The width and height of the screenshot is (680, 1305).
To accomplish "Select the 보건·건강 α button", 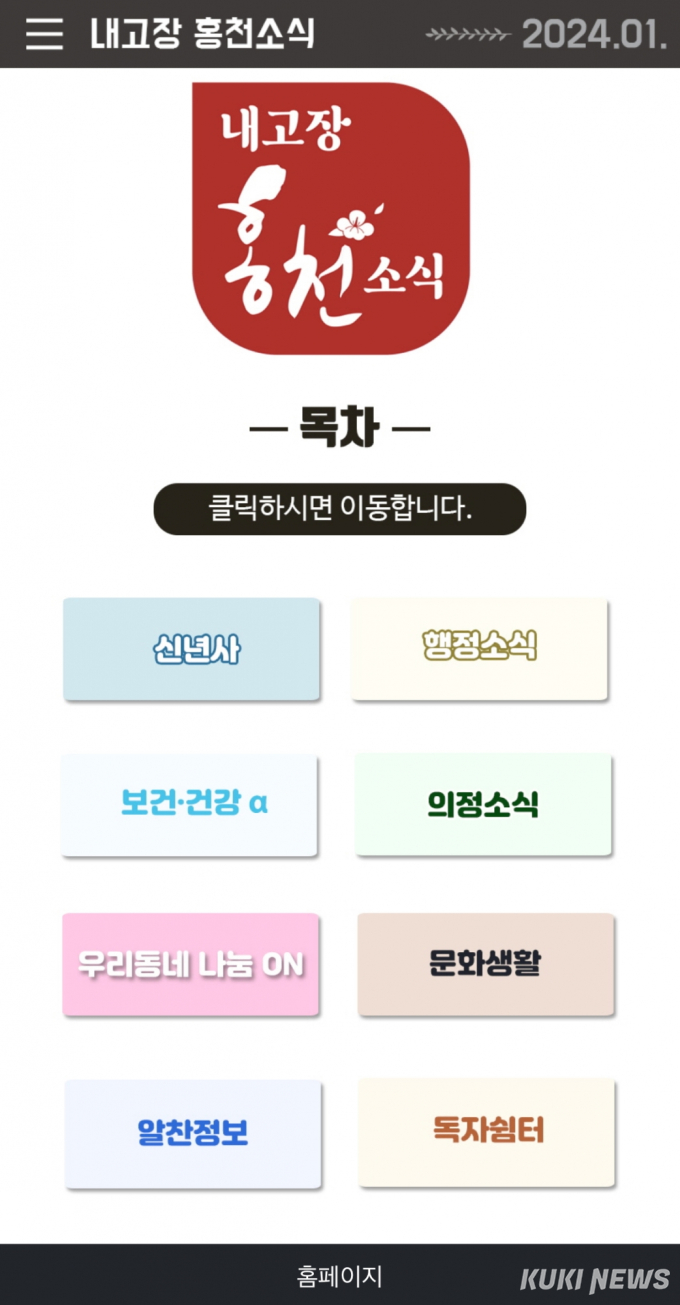I will (x=190, y=805).
